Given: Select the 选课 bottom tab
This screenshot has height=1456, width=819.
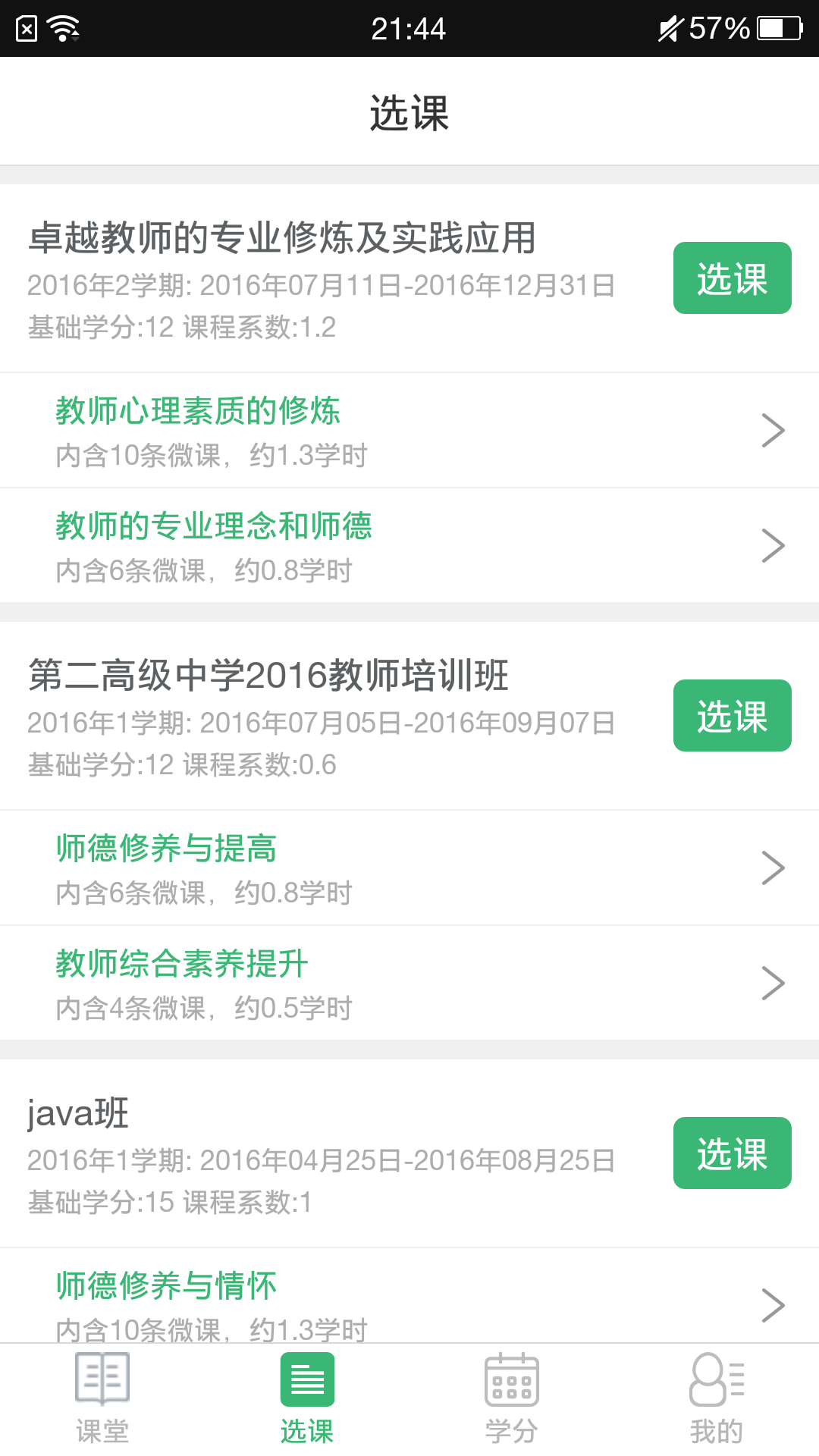Looking at the screenshot, I should [x=307, y=1399].
